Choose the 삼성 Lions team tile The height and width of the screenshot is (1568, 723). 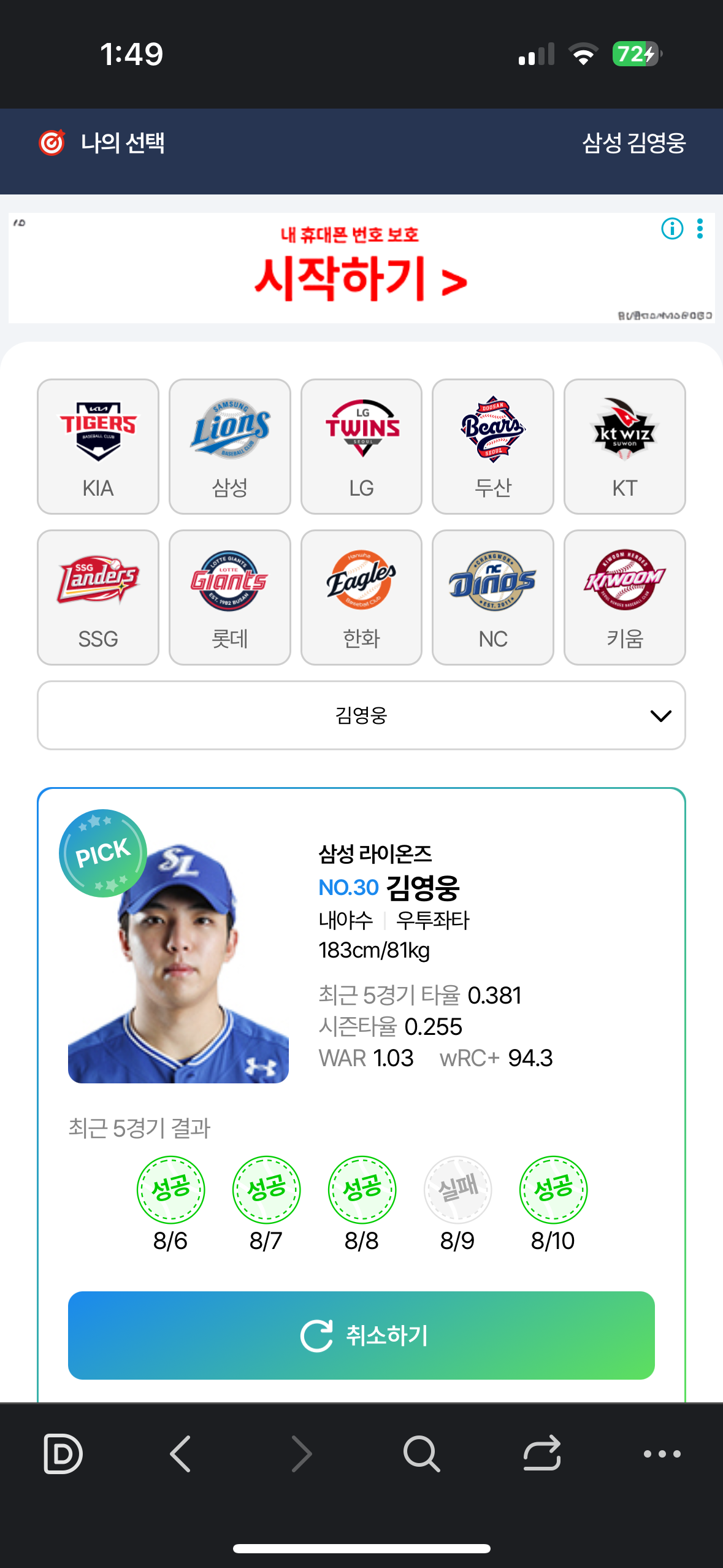point(230,446)
